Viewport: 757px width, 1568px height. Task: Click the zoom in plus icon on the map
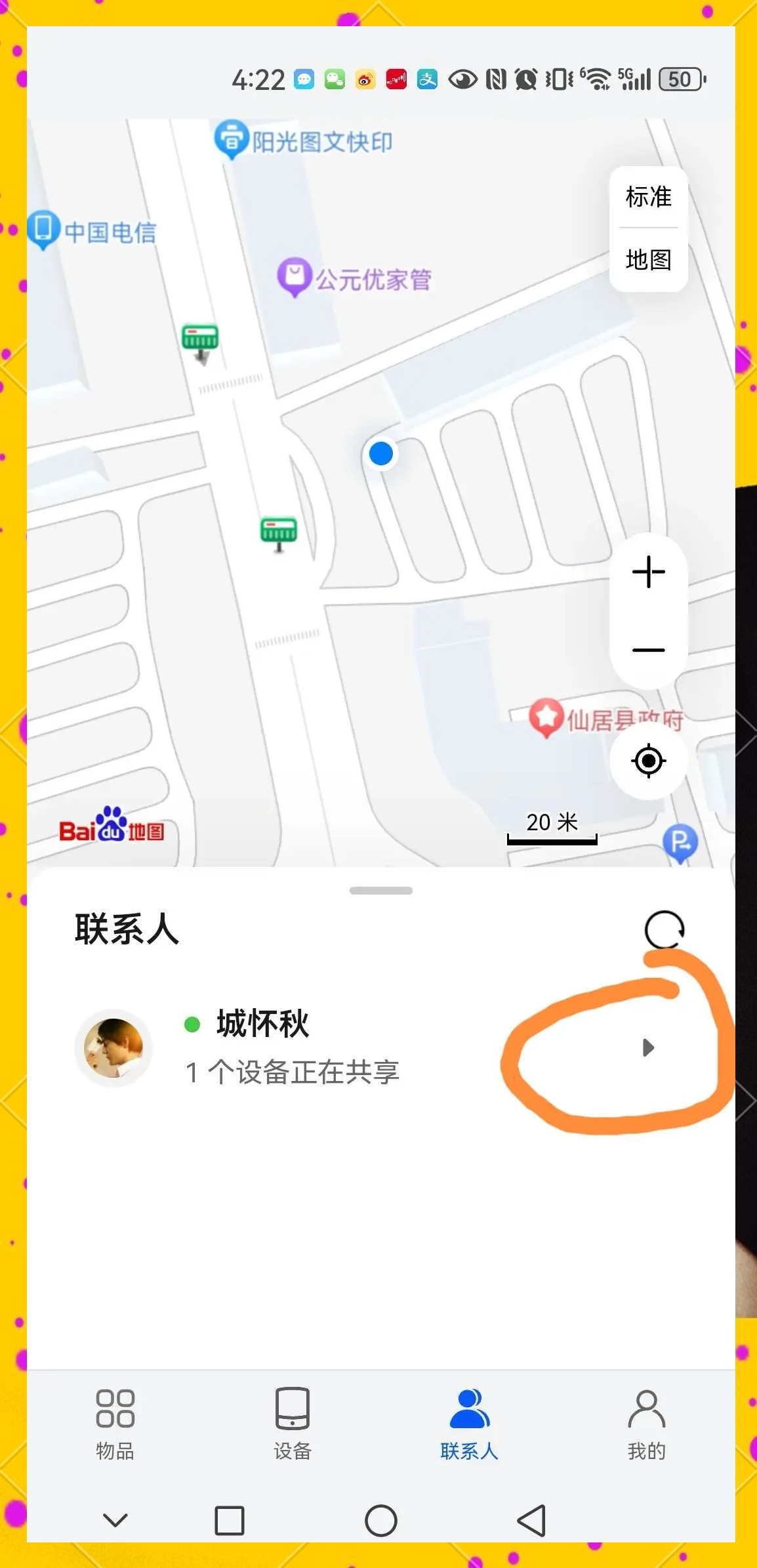tap(648, 571)
